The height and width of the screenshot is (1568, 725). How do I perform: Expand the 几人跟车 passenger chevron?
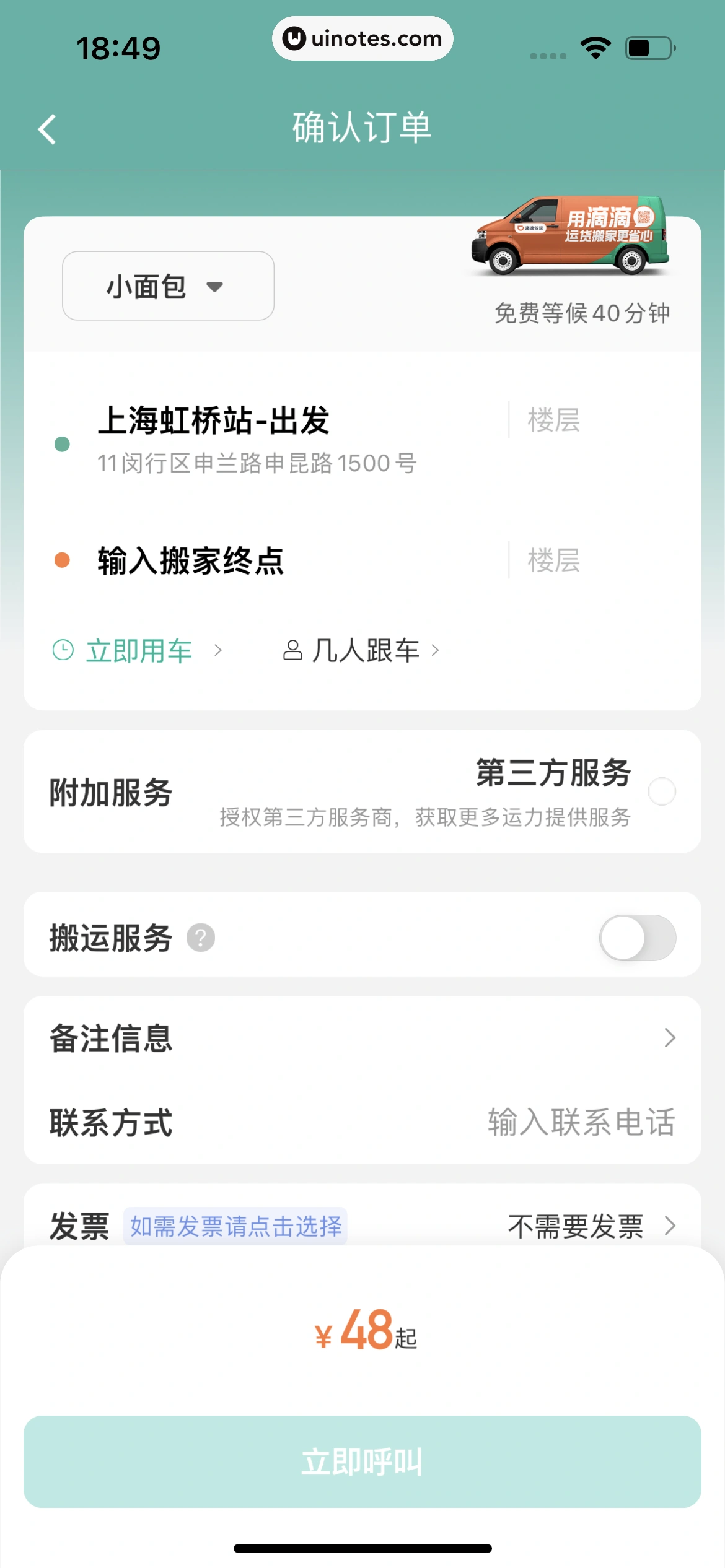(x=436, y=650)
